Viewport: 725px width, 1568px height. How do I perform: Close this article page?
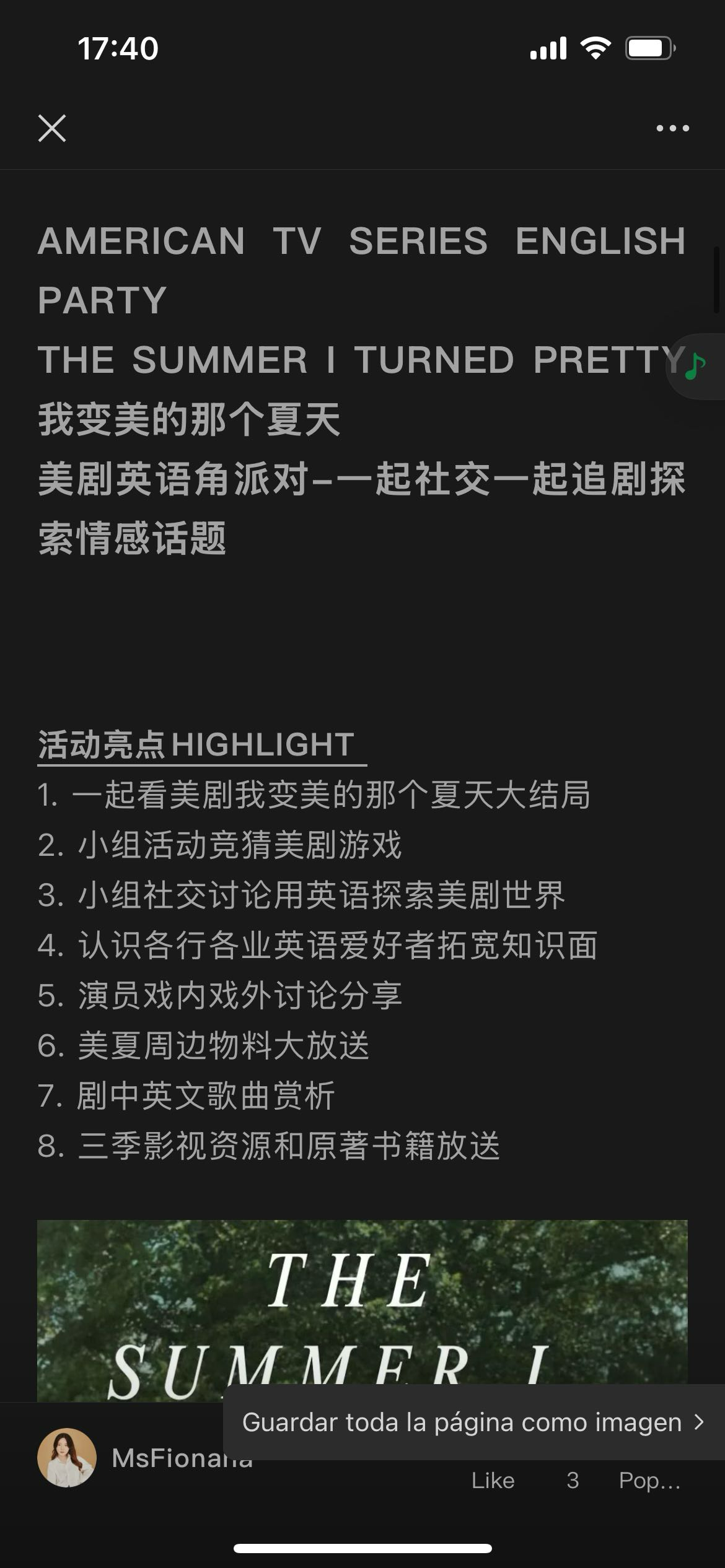coord(52,128)
